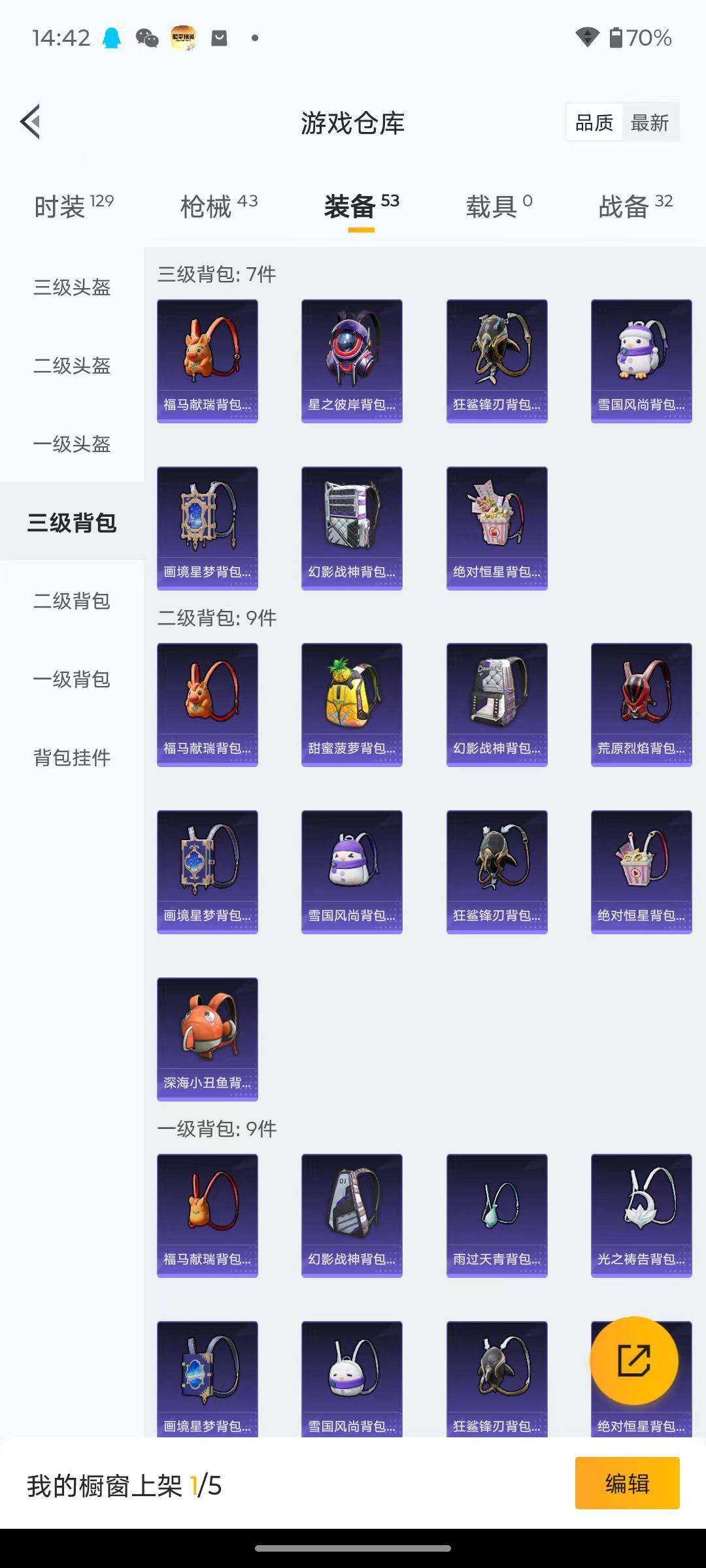Screen dimensions: 706x1568
Task: Open the yellow share button near bottom right
Action: 632,1360
